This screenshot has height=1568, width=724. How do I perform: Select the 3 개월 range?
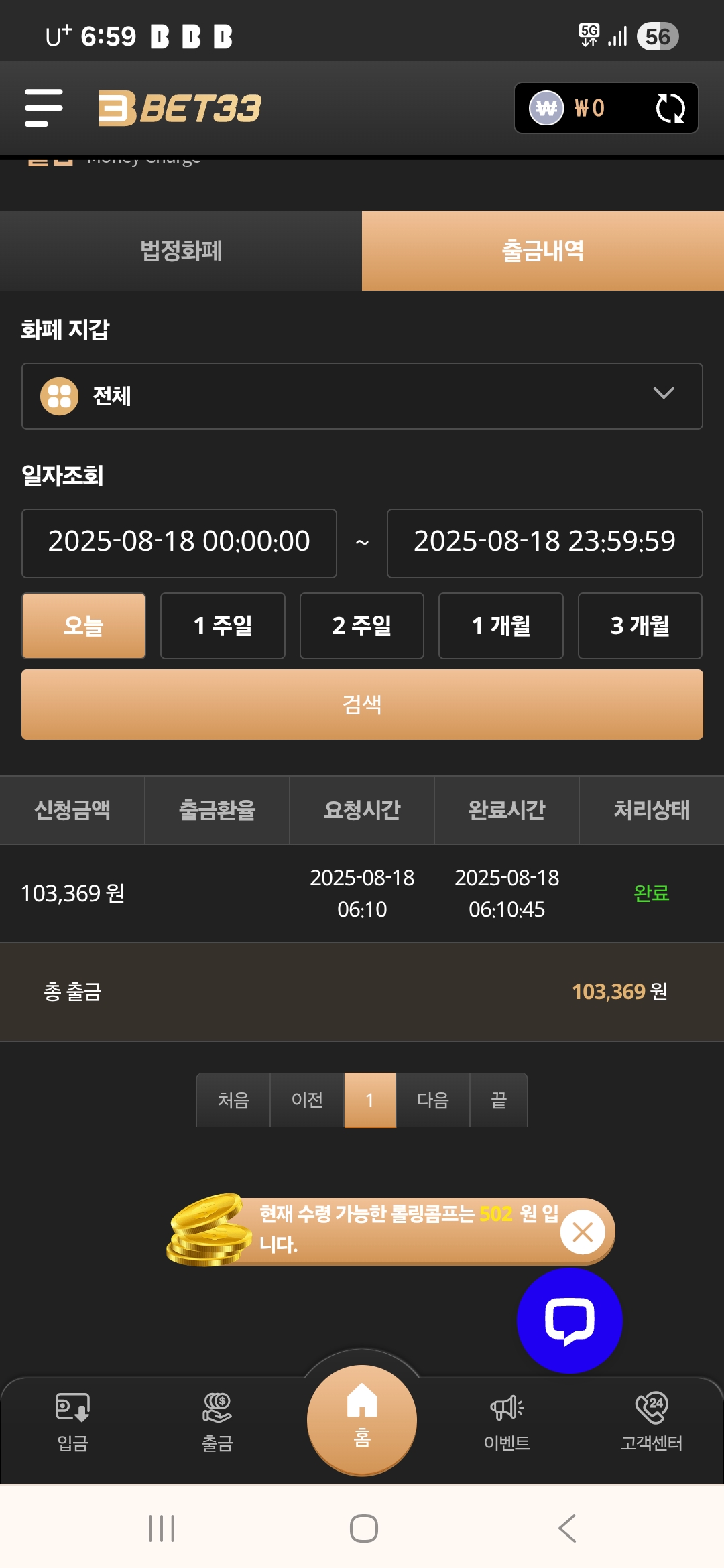[x=640, y=626]
